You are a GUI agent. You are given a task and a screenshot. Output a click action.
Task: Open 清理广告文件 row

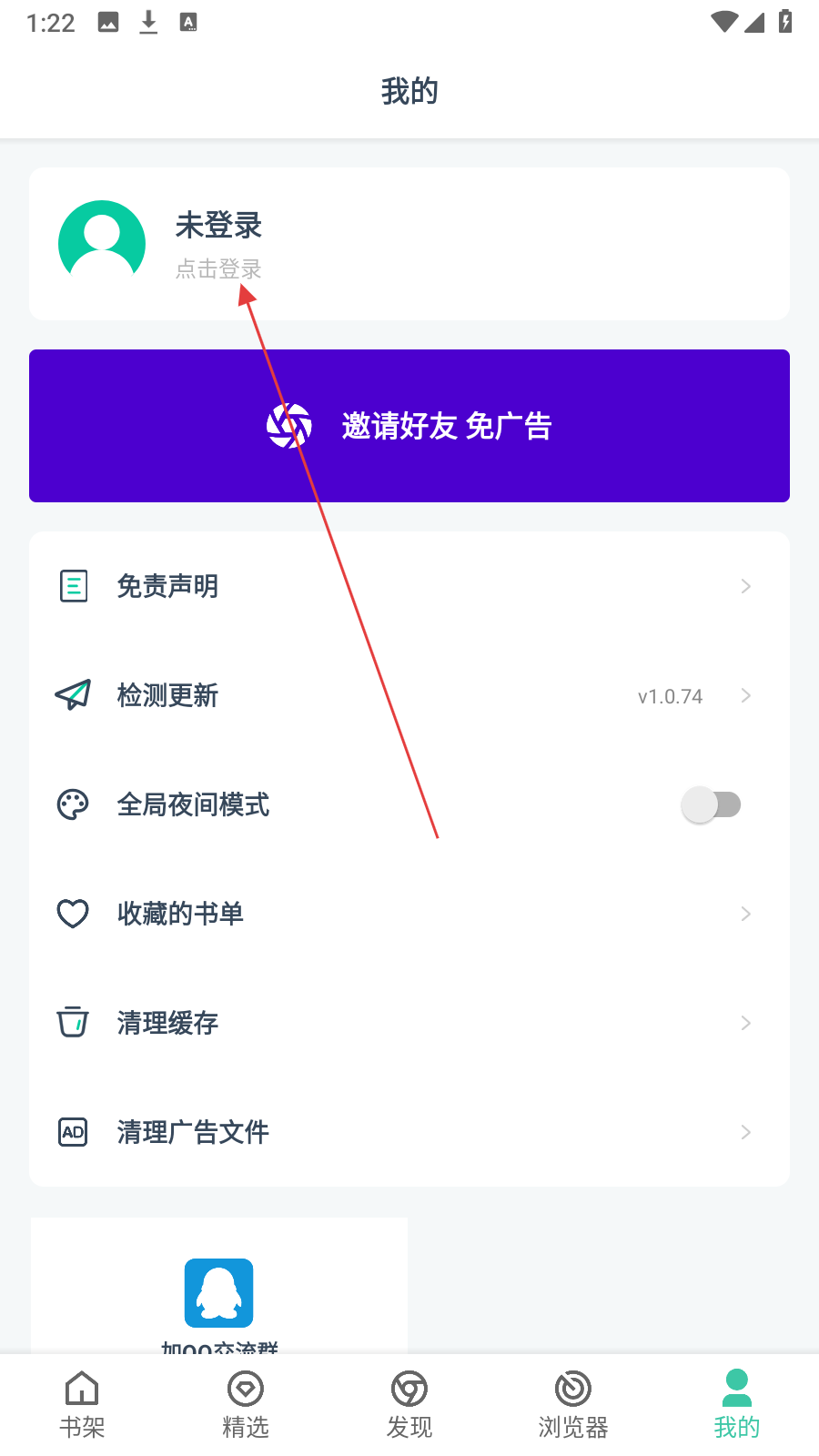tap(409, 1132)
